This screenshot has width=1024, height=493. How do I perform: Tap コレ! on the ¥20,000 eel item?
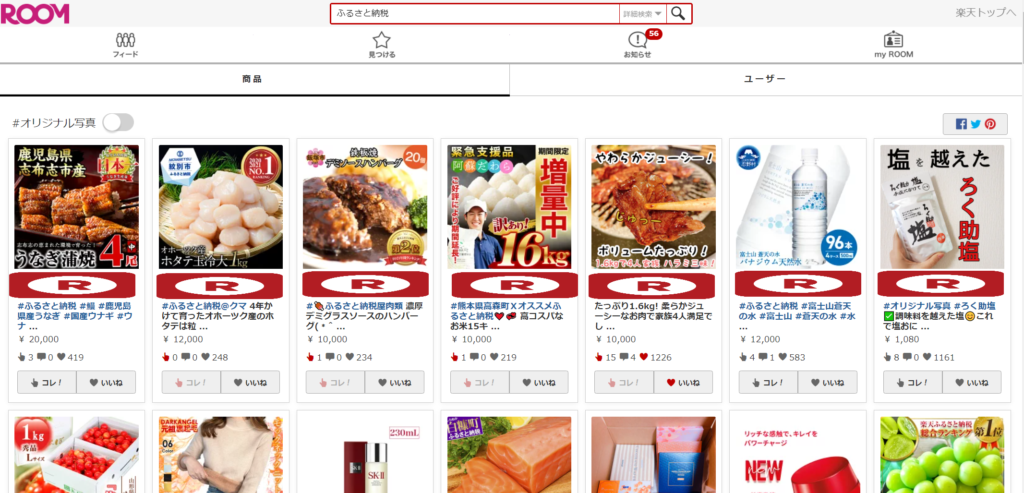[x=47, y=382]
